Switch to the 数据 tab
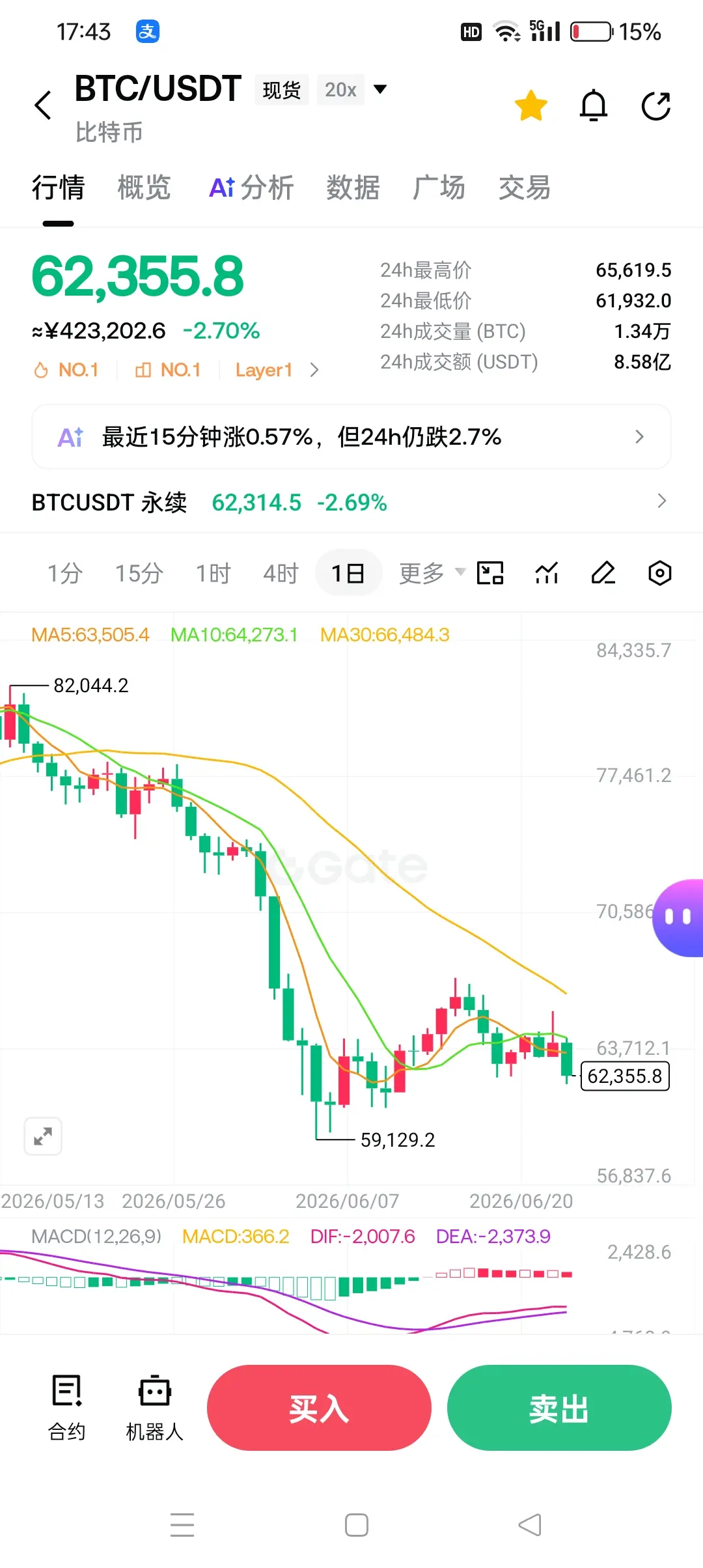 [x=353, y=188]
